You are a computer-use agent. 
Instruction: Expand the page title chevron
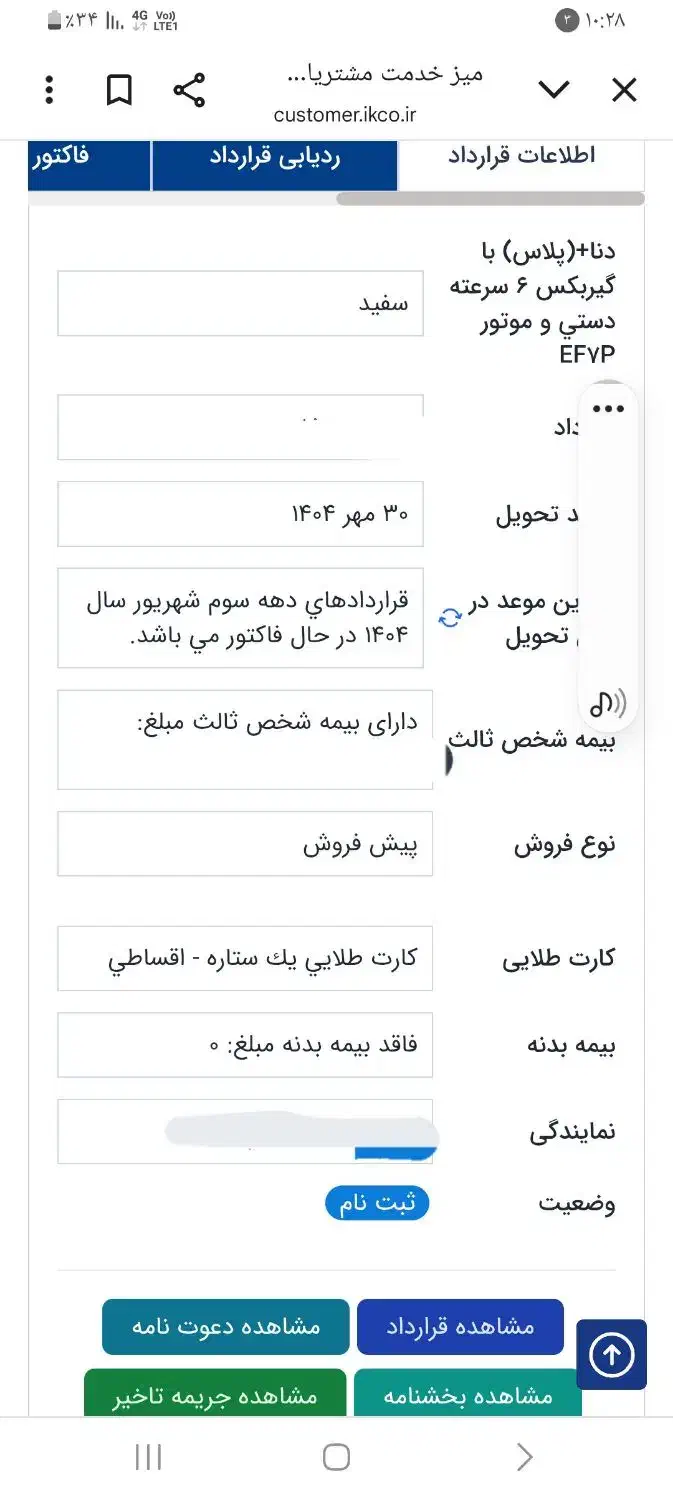[554, 90]
